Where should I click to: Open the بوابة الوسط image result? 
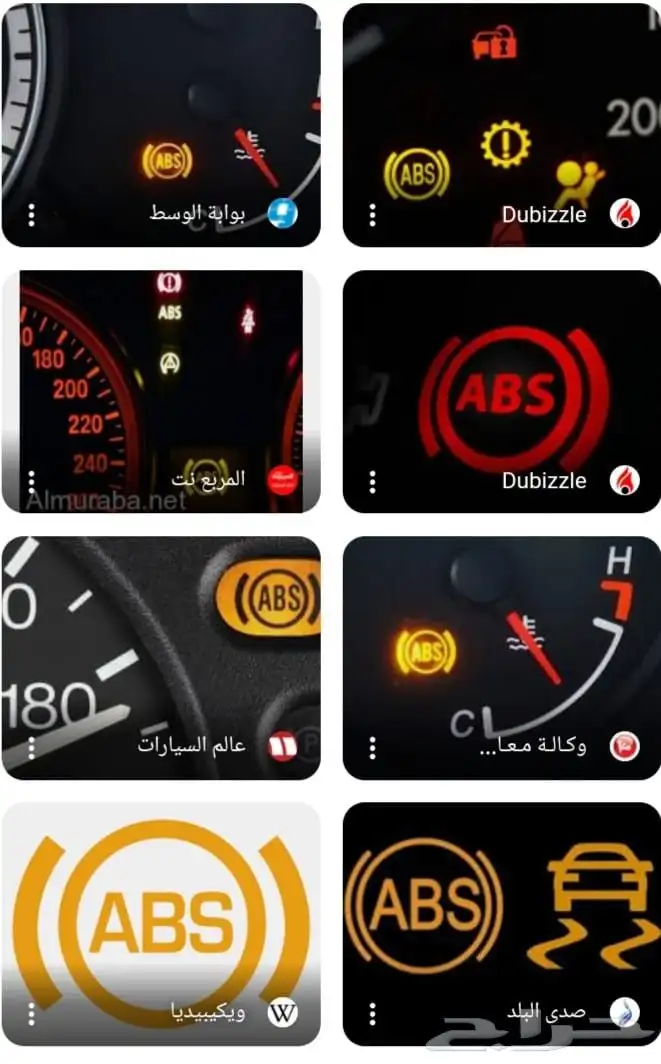click(x=161, y=125)
